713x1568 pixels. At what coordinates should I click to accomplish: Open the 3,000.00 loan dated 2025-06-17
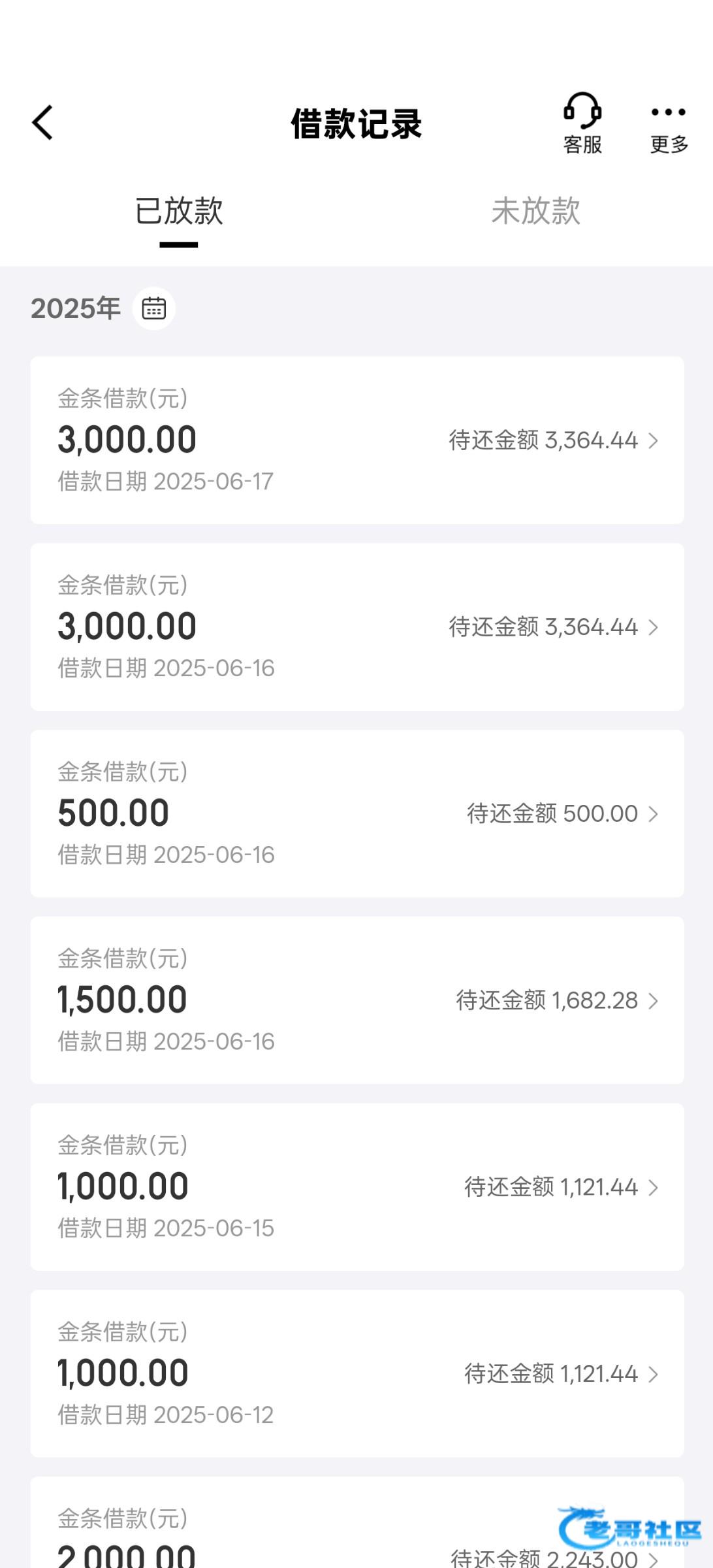357,440
